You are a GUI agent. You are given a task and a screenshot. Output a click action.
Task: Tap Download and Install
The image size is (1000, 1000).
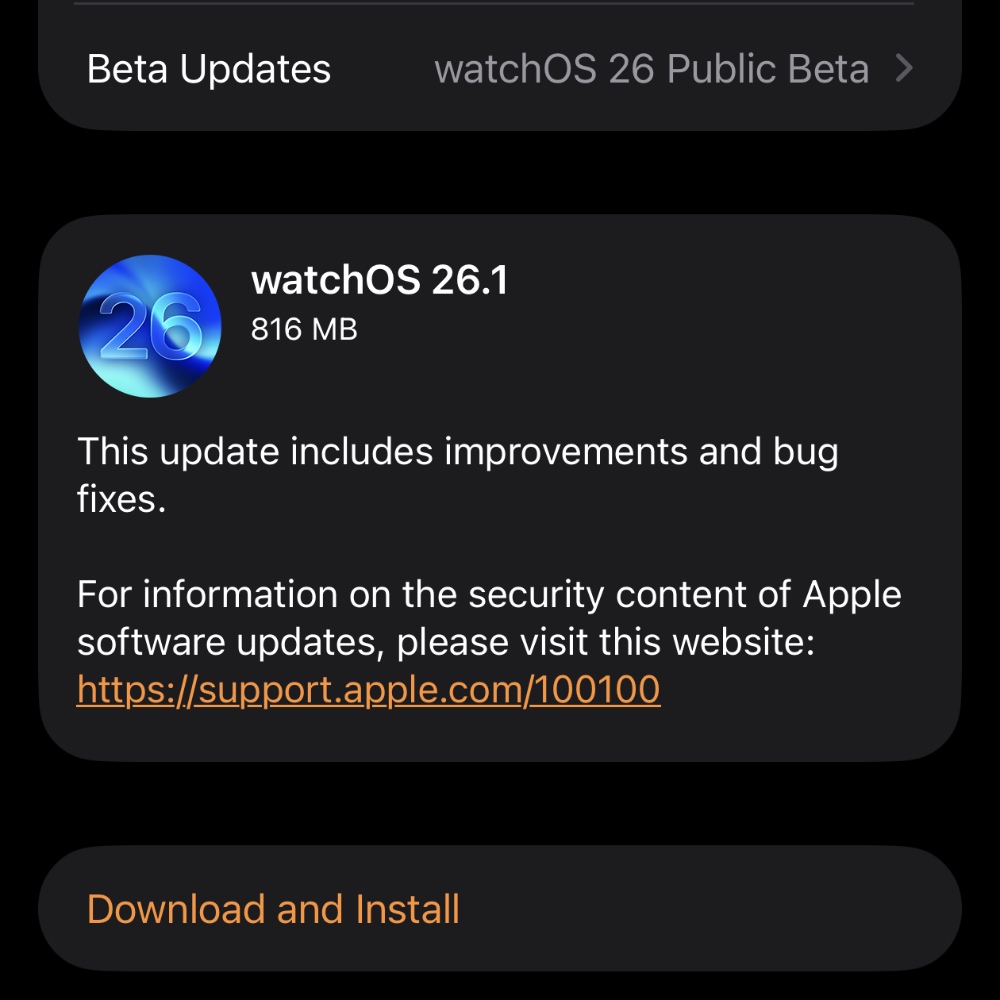(x=273, y=909)
